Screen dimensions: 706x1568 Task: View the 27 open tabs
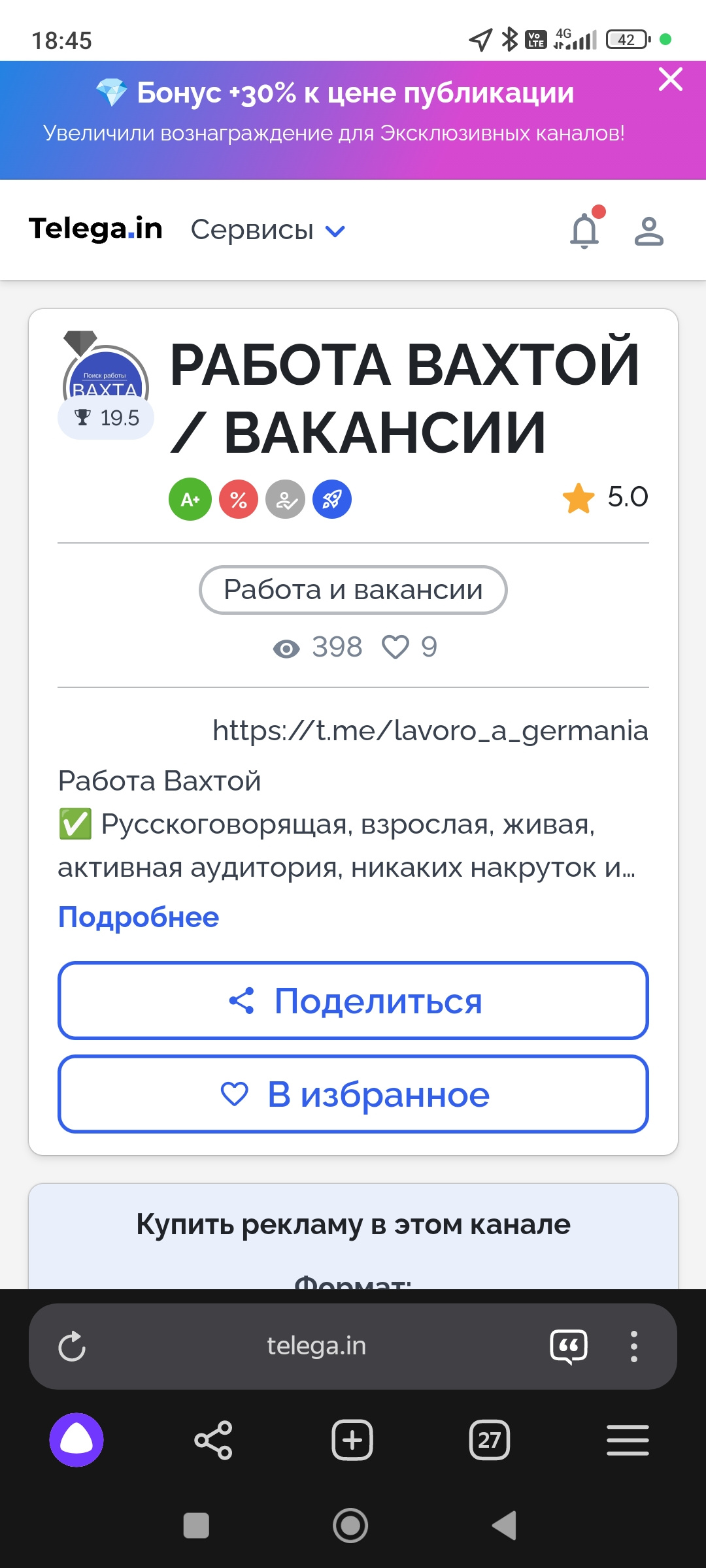pyautogui.click(x=490, y=1440)
